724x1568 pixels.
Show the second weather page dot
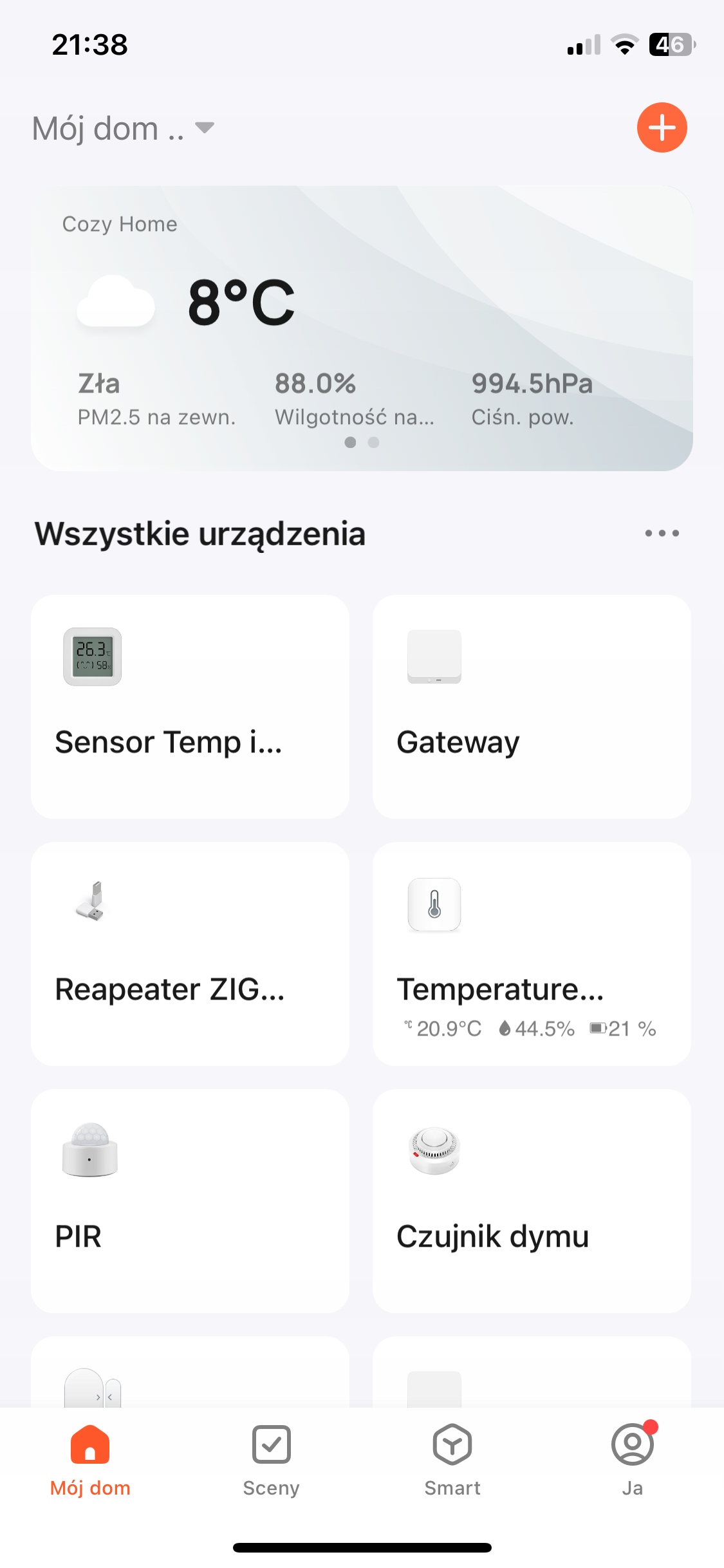[x=372, y=443]
